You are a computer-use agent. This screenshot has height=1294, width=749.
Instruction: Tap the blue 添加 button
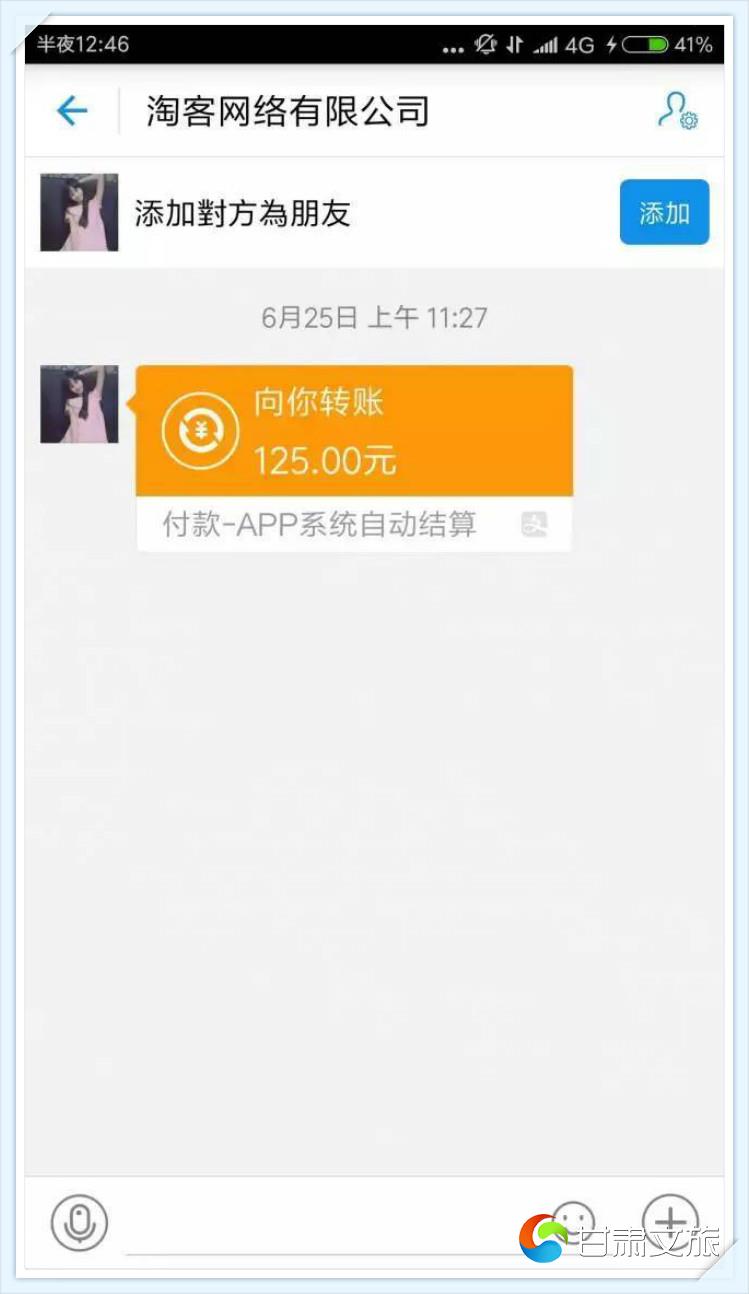[664, 212]
